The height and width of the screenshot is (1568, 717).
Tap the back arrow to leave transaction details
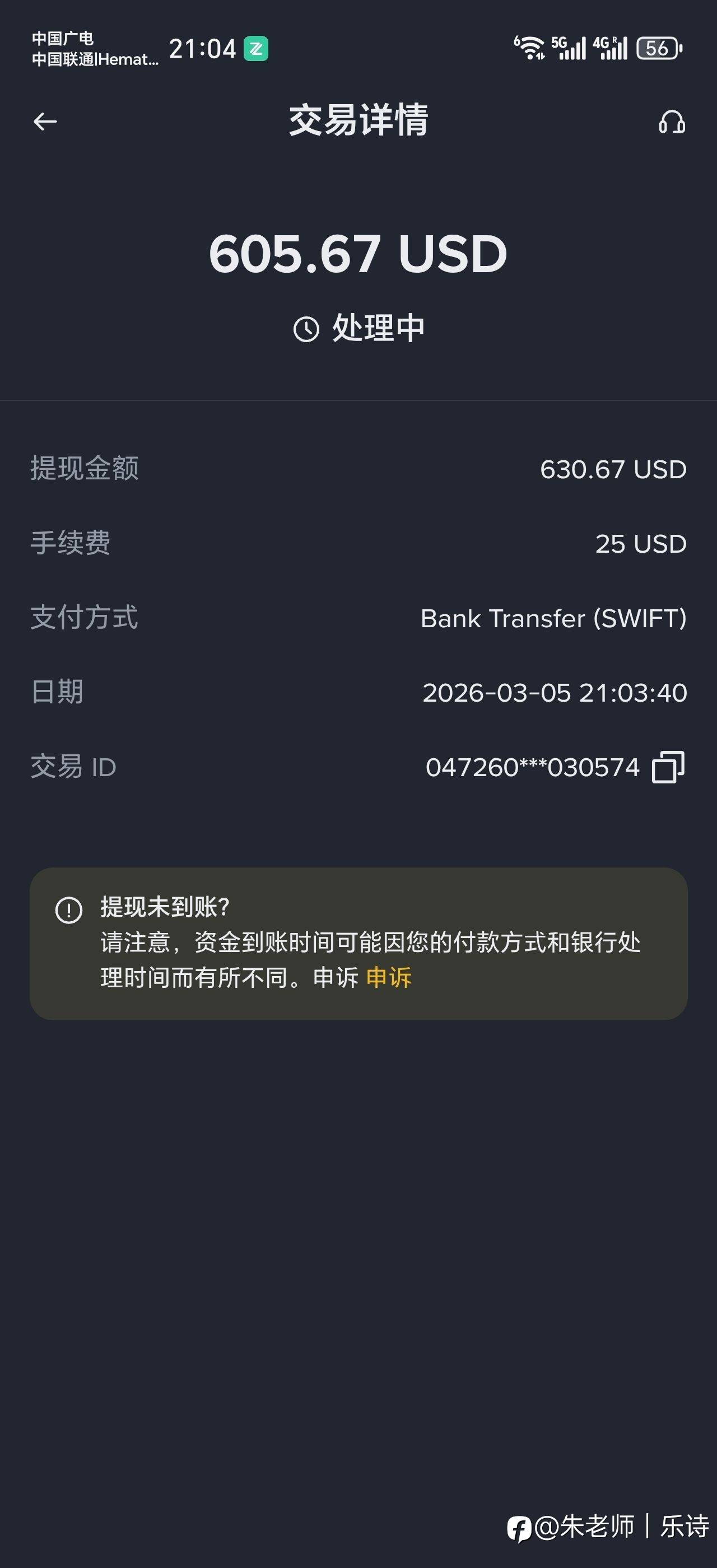pos(44,120)
